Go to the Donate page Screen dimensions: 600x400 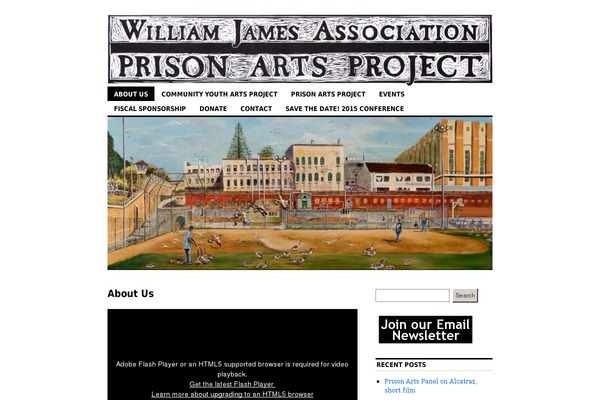pyautogui.click(x=213, y=108)
